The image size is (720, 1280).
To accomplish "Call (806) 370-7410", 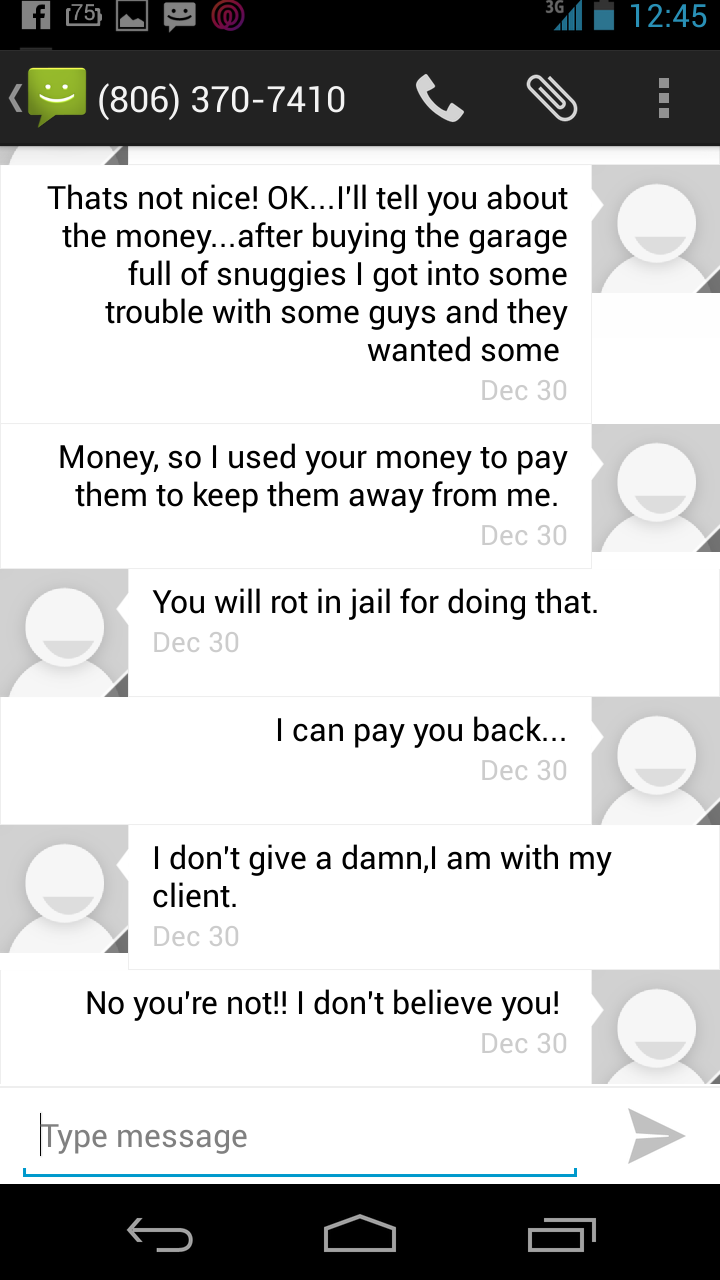I will point(439,98).
